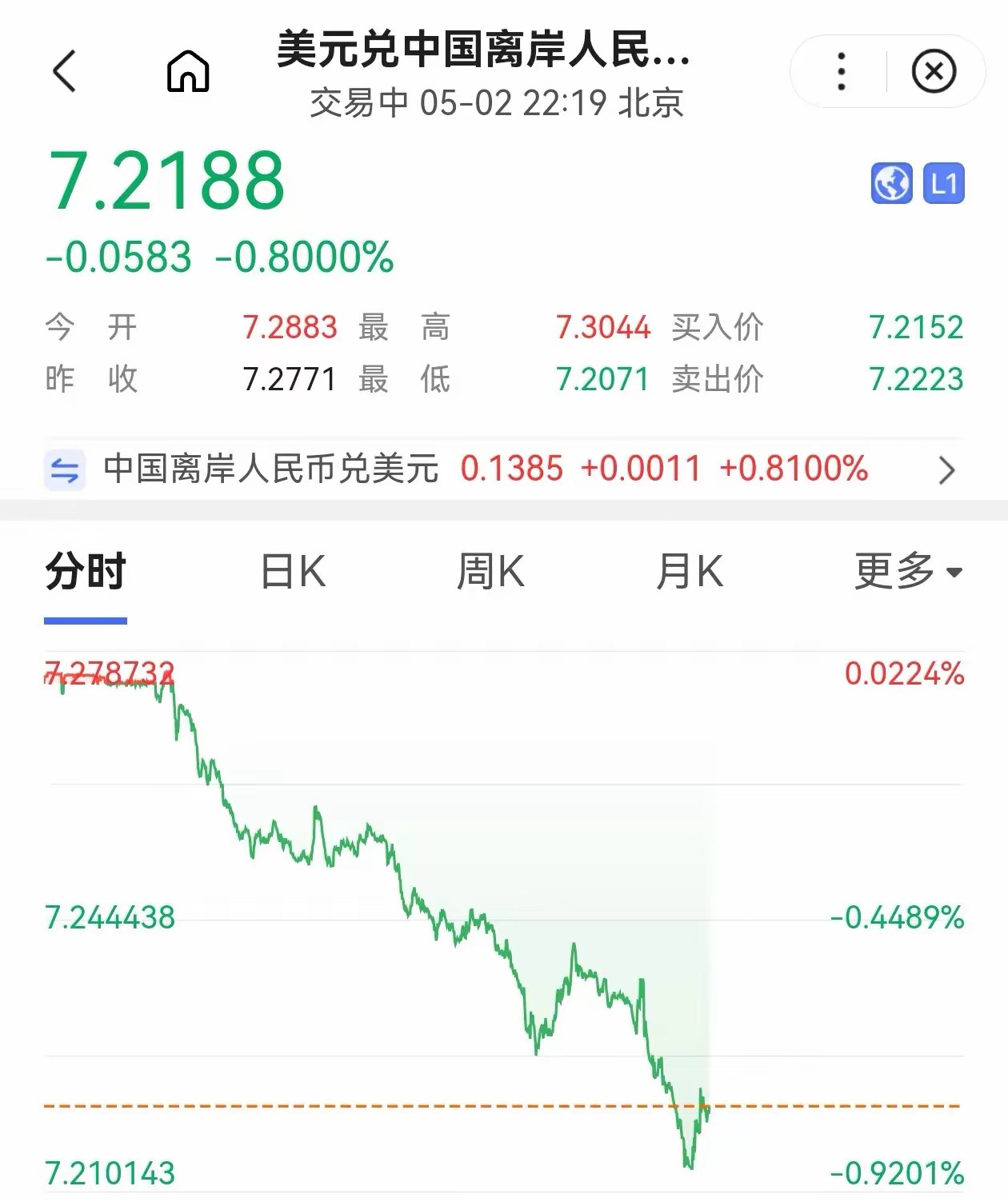Click the 买入价 value 7.2152
1008x1202 pixels.
917,326
